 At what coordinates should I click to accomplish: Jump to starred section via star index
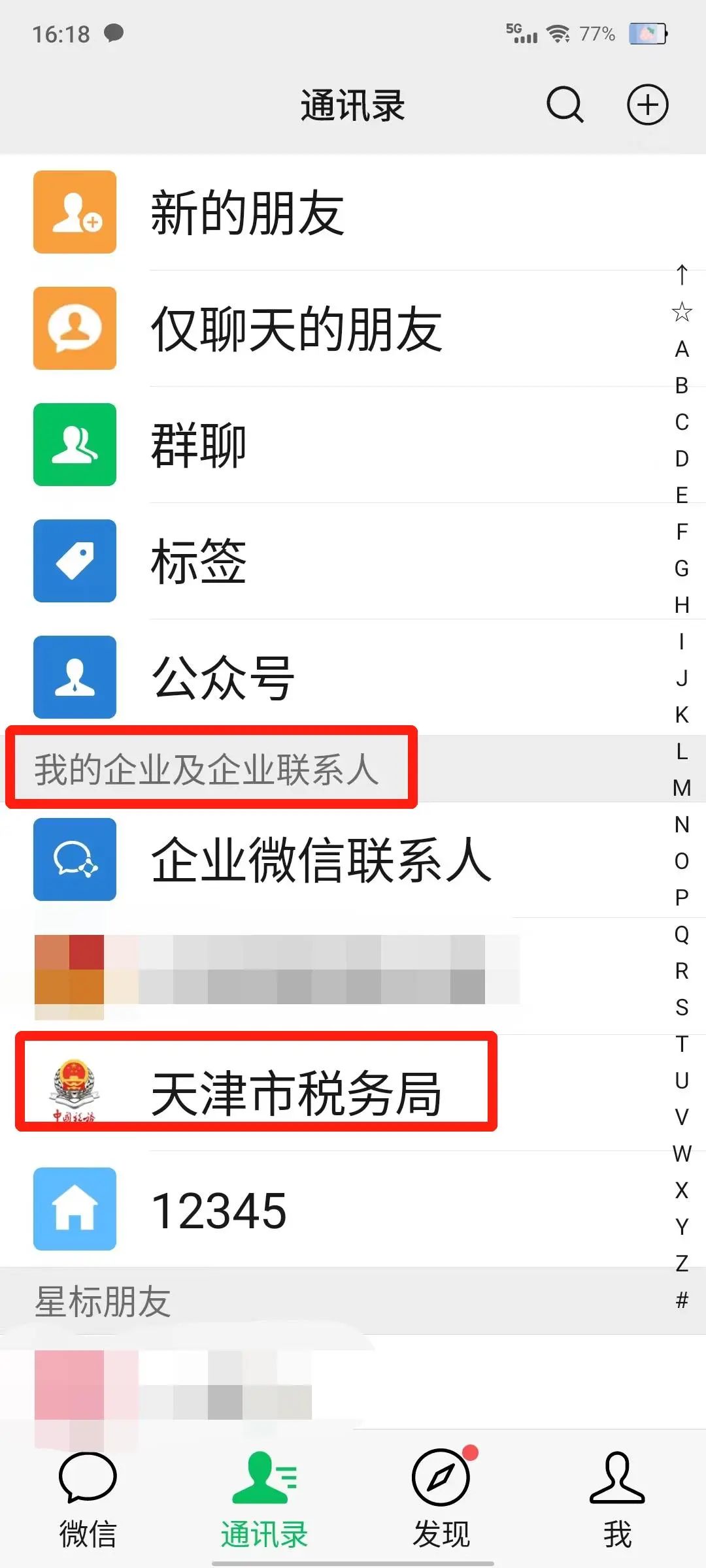pos(682,312)
